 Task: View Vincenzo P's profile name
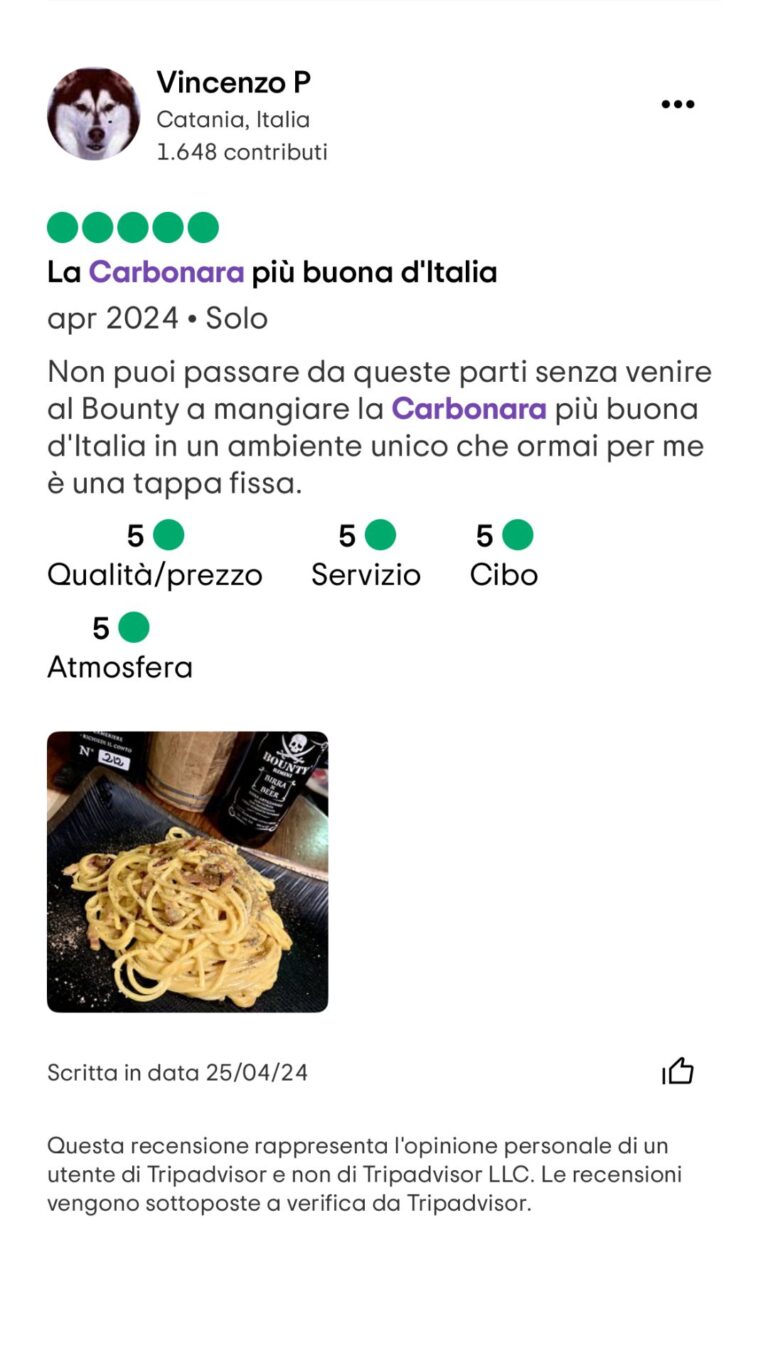click(233, 83)
